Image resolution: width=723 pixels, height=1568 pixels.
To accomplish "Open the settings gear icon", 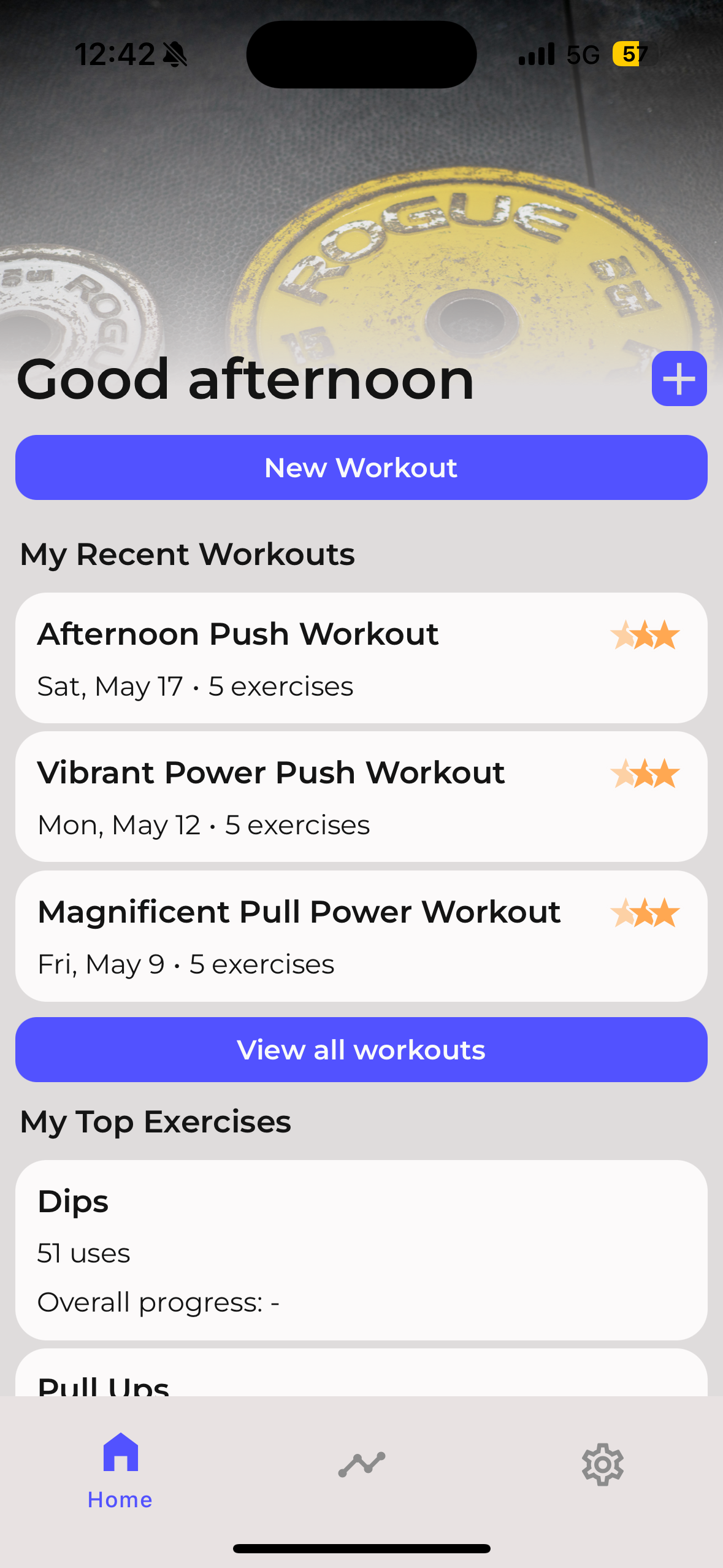I will tap(603, 1464).
